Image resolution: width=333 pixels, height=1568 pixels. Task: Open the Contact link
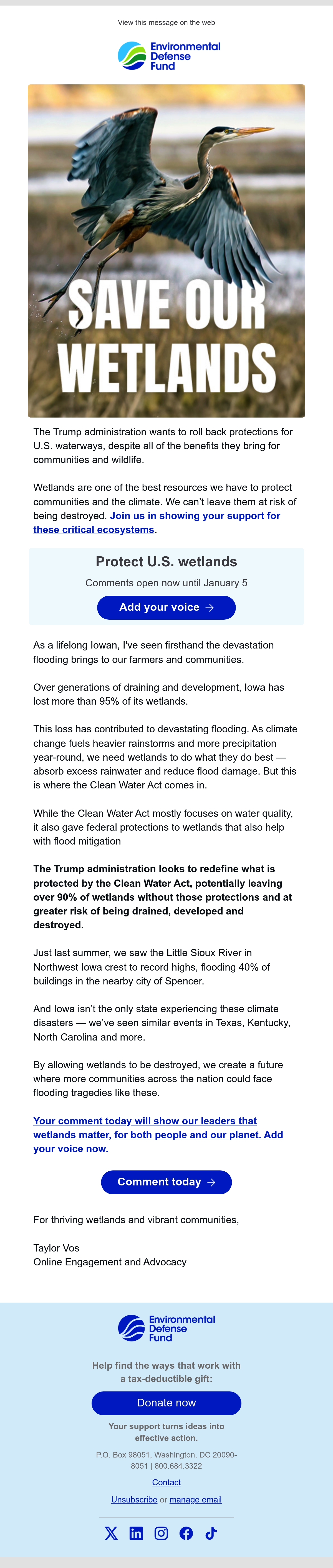(x=166, y=1482)
